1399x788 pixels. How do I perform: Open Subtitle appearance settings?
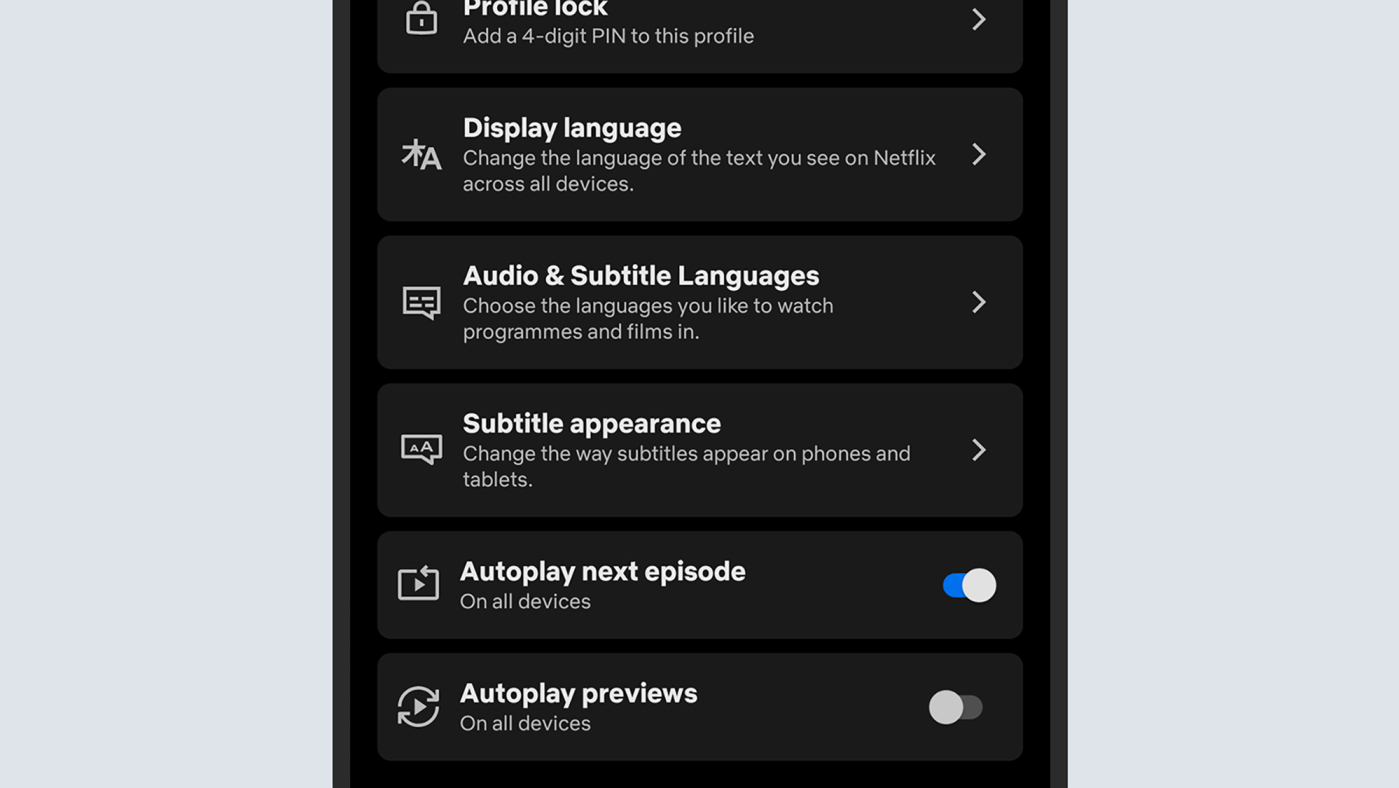tap(699, 450)
